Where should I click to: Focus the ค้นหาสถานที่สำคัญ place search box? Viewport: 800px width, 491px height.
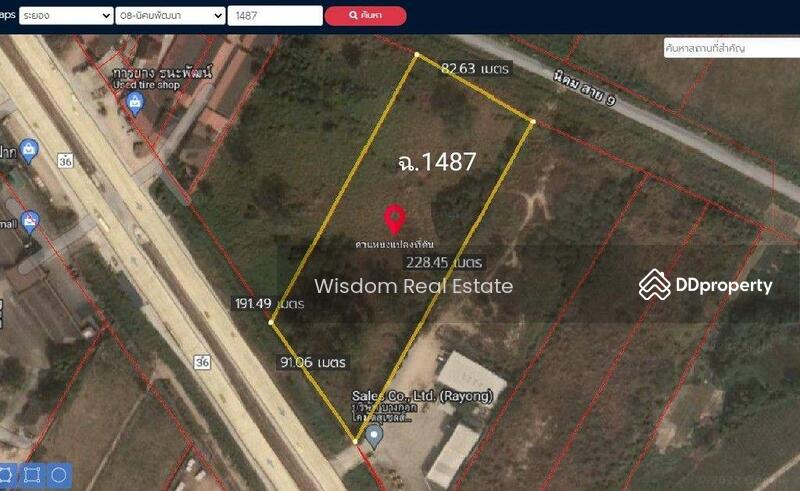[x=730, y=48]
